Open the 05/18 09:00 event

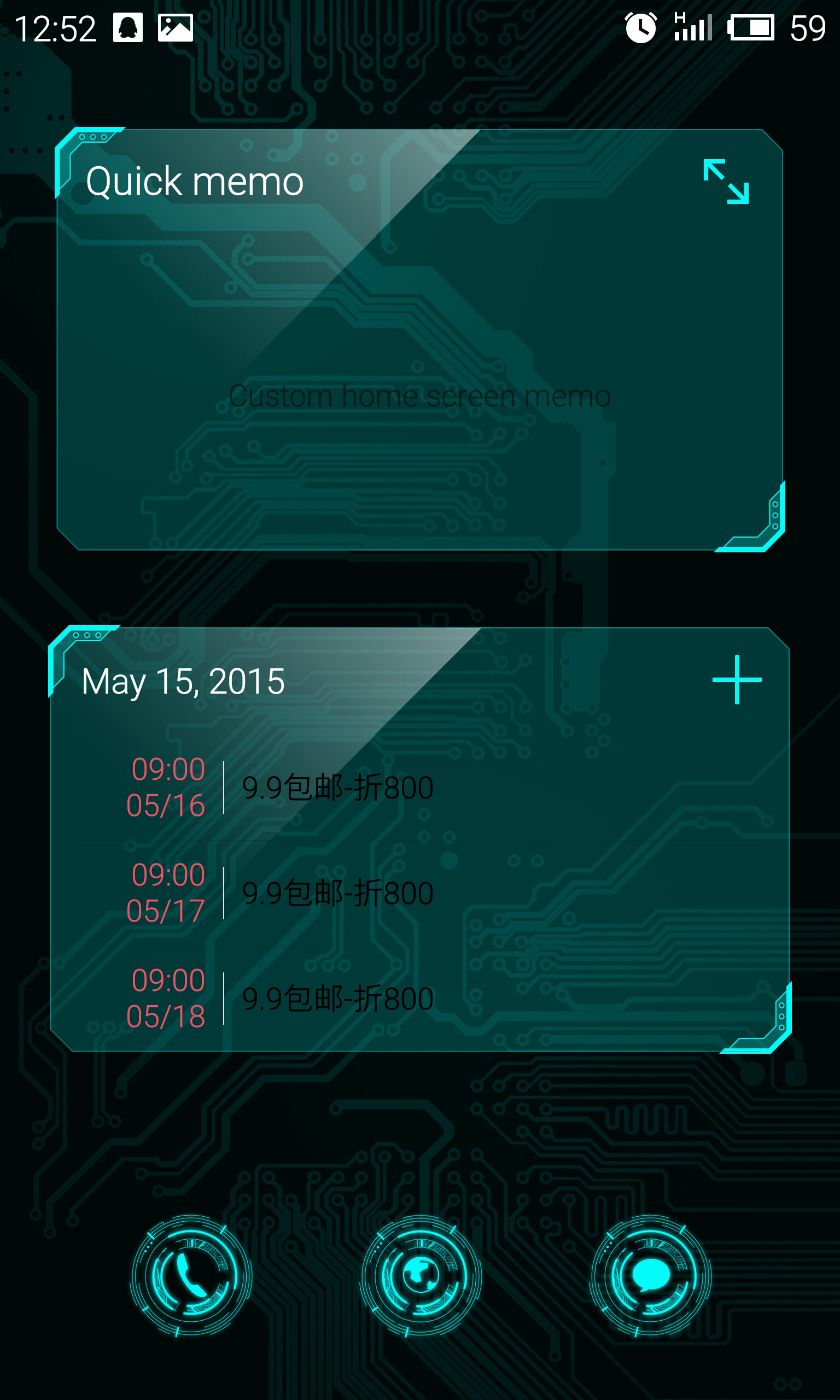coord(337,998)
